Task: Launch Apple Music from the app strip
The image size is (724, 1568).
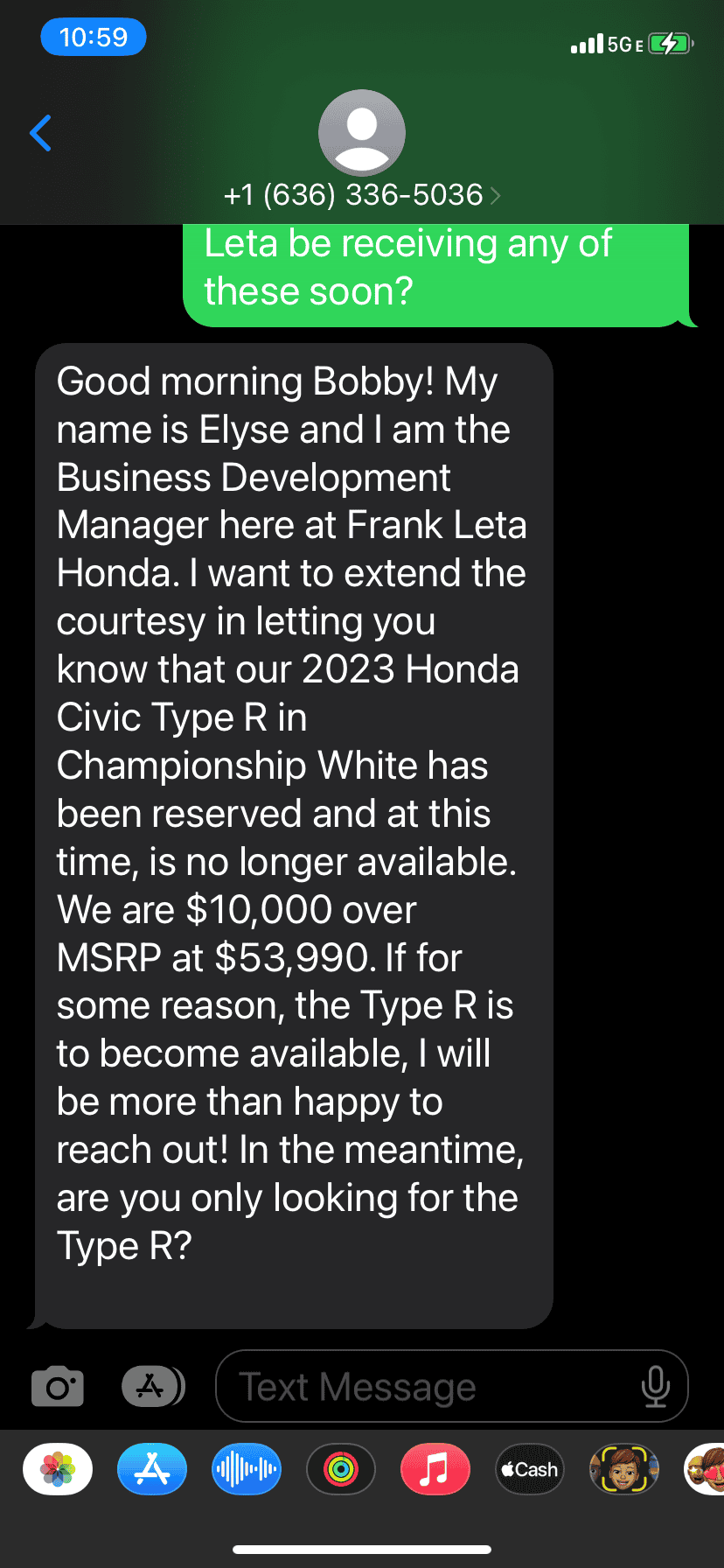Action: pos(435,1469)
